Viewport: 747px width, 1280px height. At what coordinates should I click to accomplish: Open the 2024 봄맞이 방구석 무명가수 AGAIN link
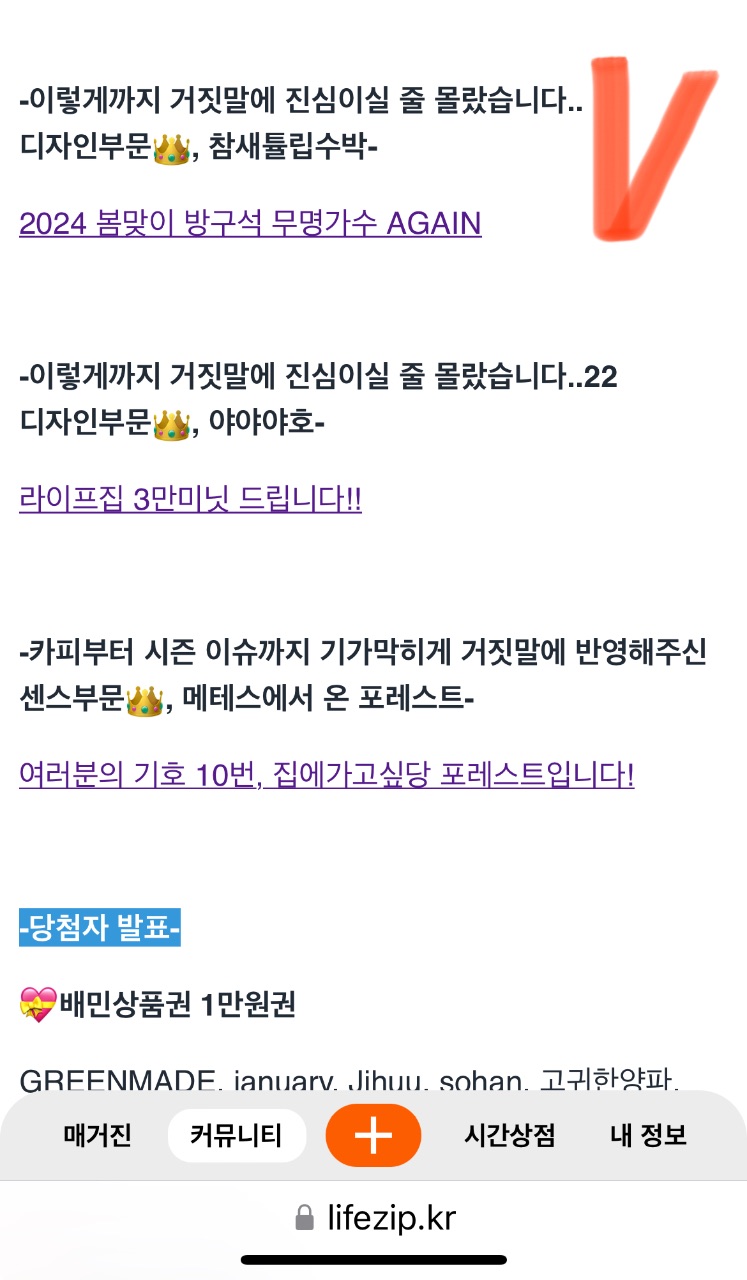click(x=250, y=222)
